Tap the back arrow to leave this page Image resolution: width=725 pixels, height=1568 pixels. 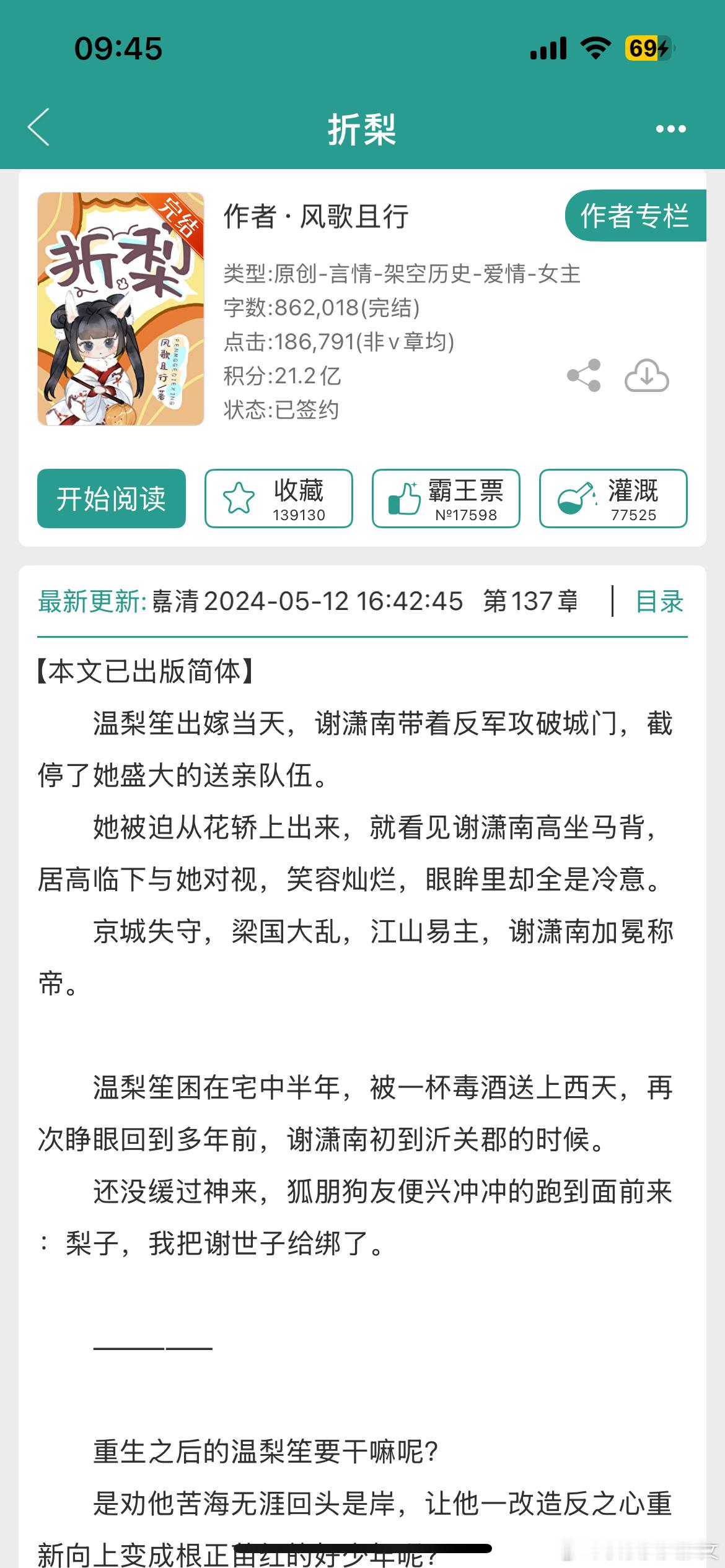click(40, 128)
